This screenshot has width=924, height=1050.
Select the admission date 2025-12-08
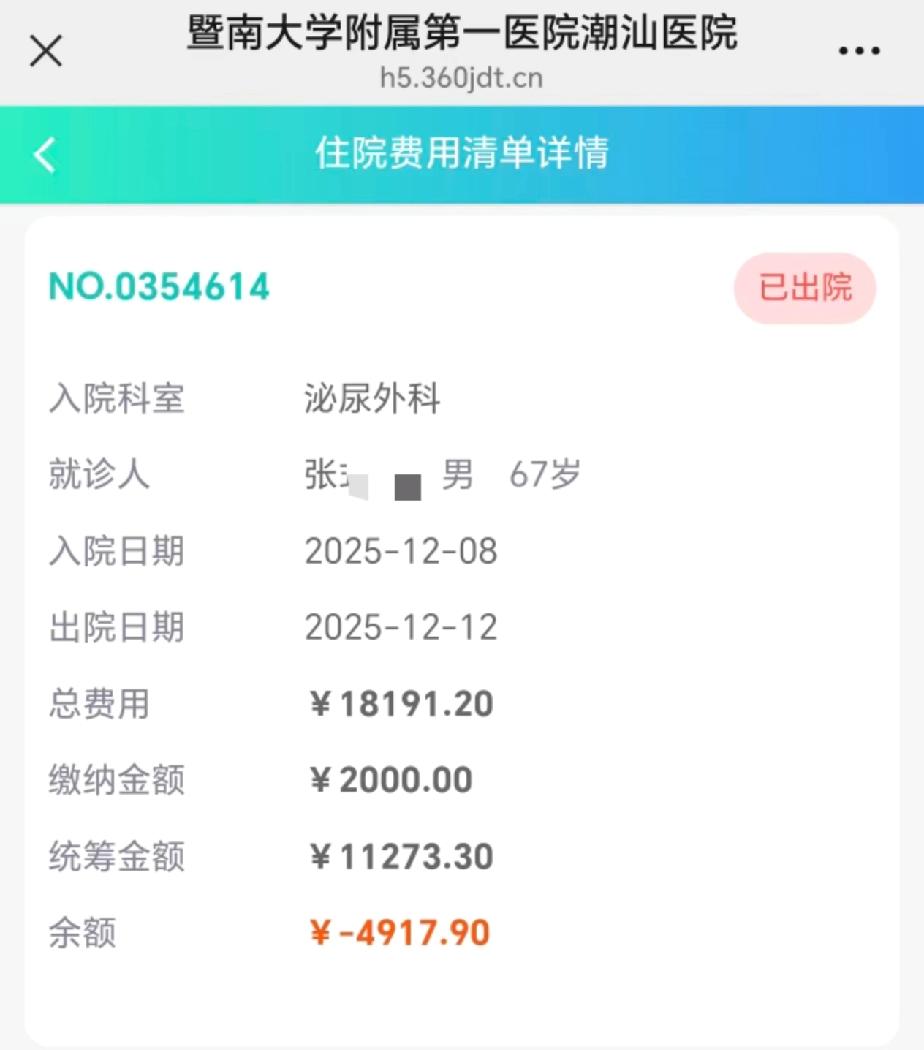click(399, 551)
